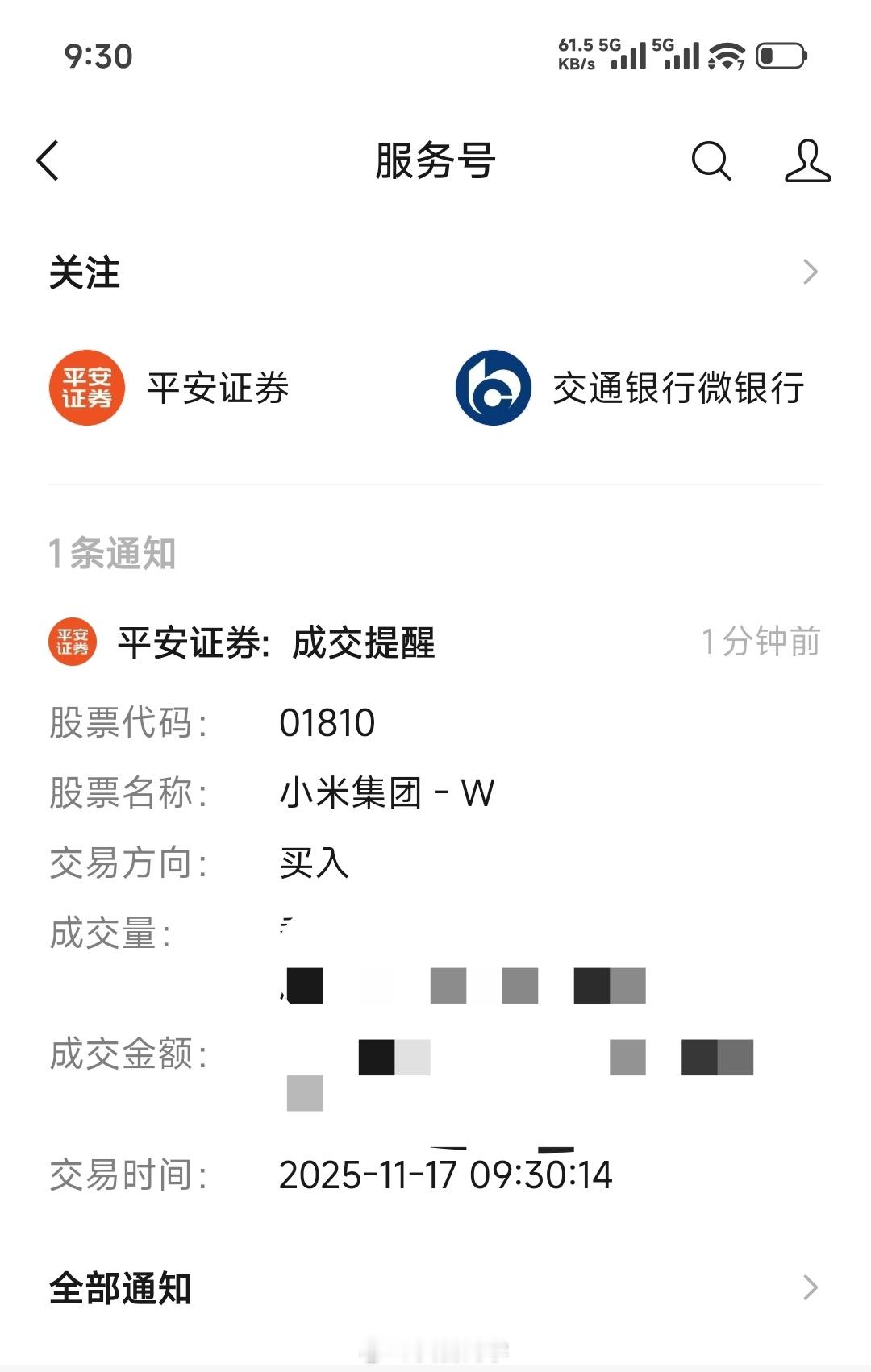Tap the 1分钟前 timestamp
Image resolution: width=871 pixels, height=1372 pixels.
(x=762, y=642)
